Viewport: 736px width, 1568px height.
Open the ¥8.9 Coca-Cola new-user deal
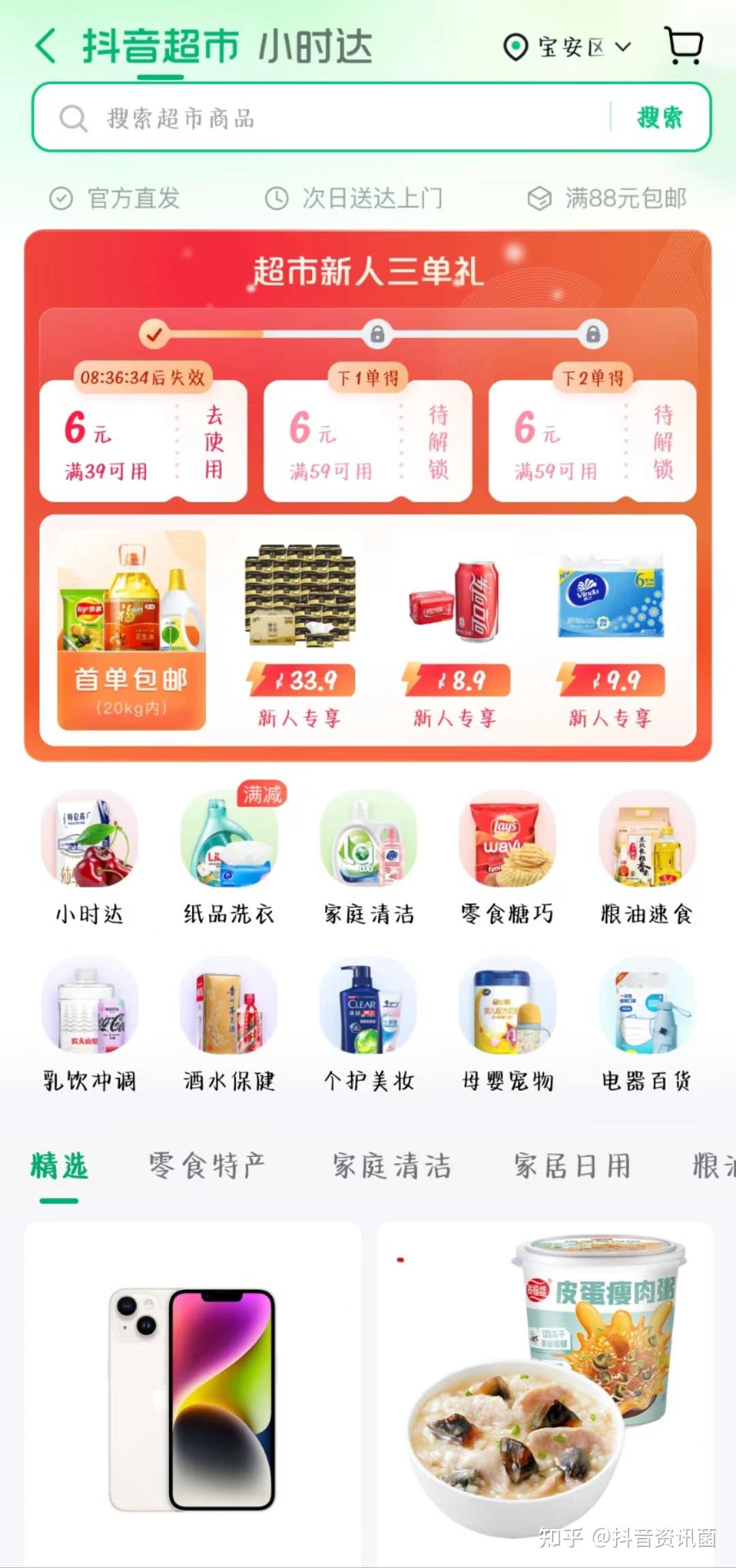455,635
